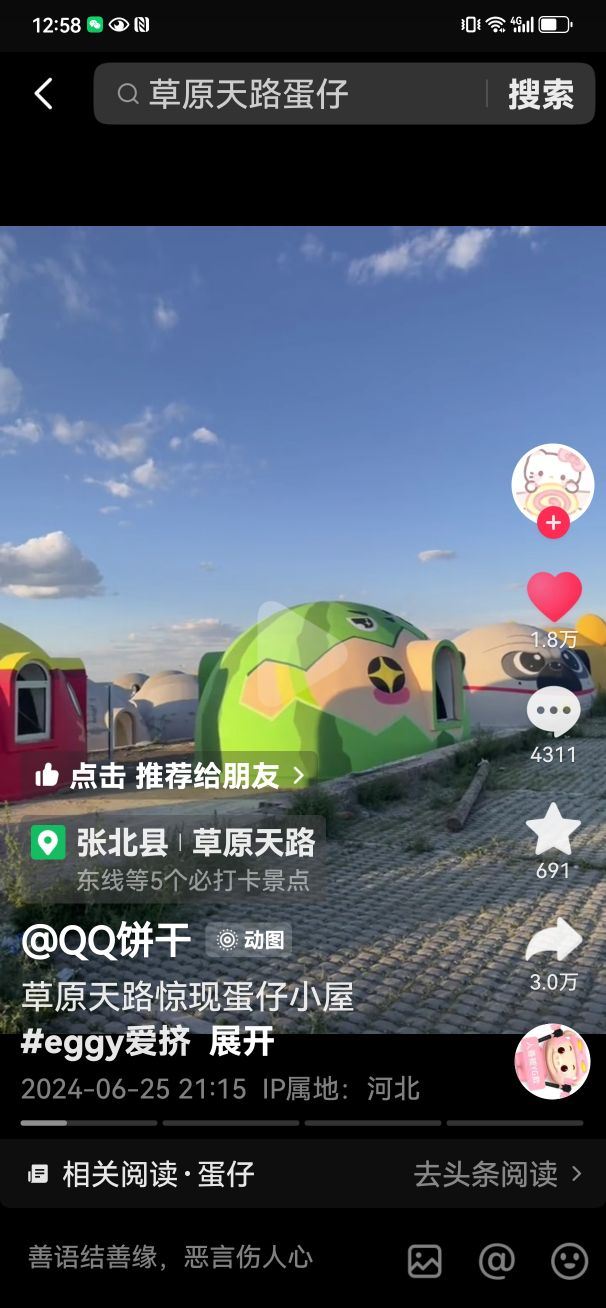Attach an image to the comment

(x=425, y=1261)
